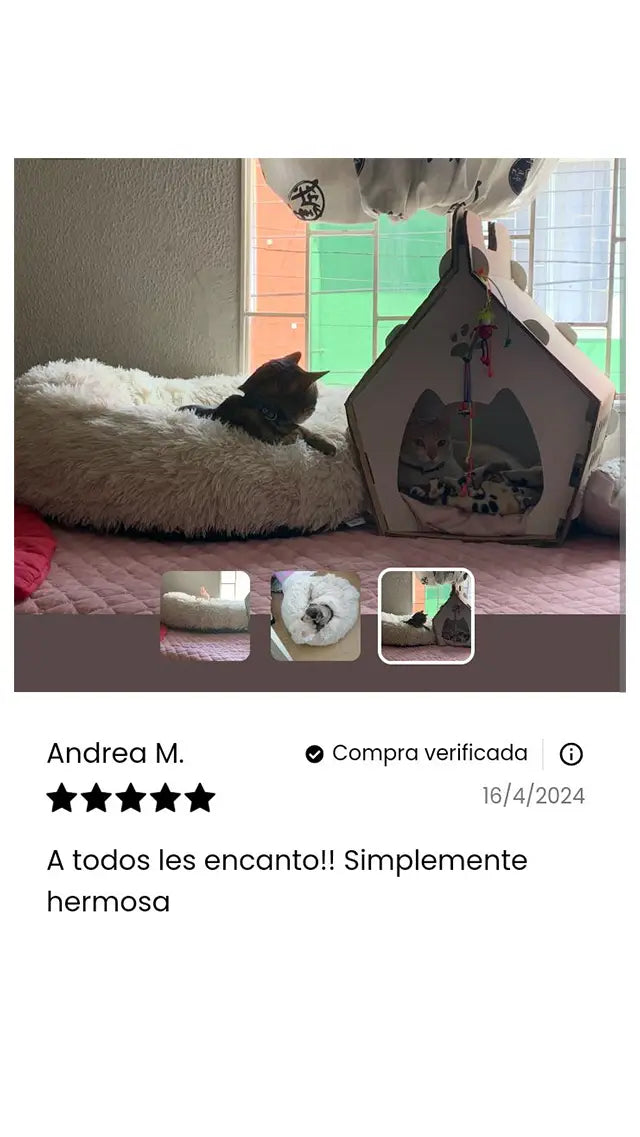Image resolution: width=640 pixels, height=1137 pixels.
Task: Select the first review photo thumbnail
Action: [205, 616]
